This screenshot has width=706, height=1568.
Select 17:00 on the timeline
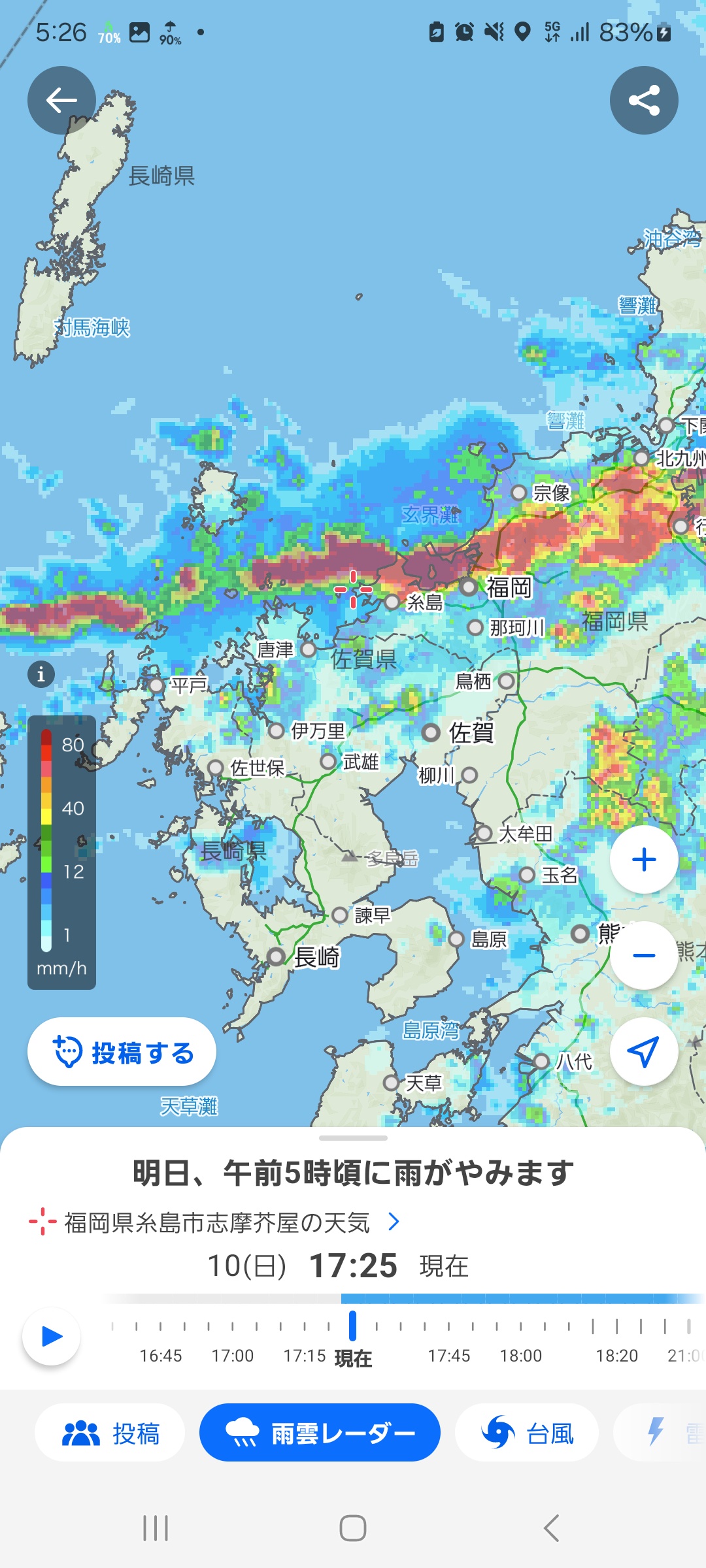233,1356
